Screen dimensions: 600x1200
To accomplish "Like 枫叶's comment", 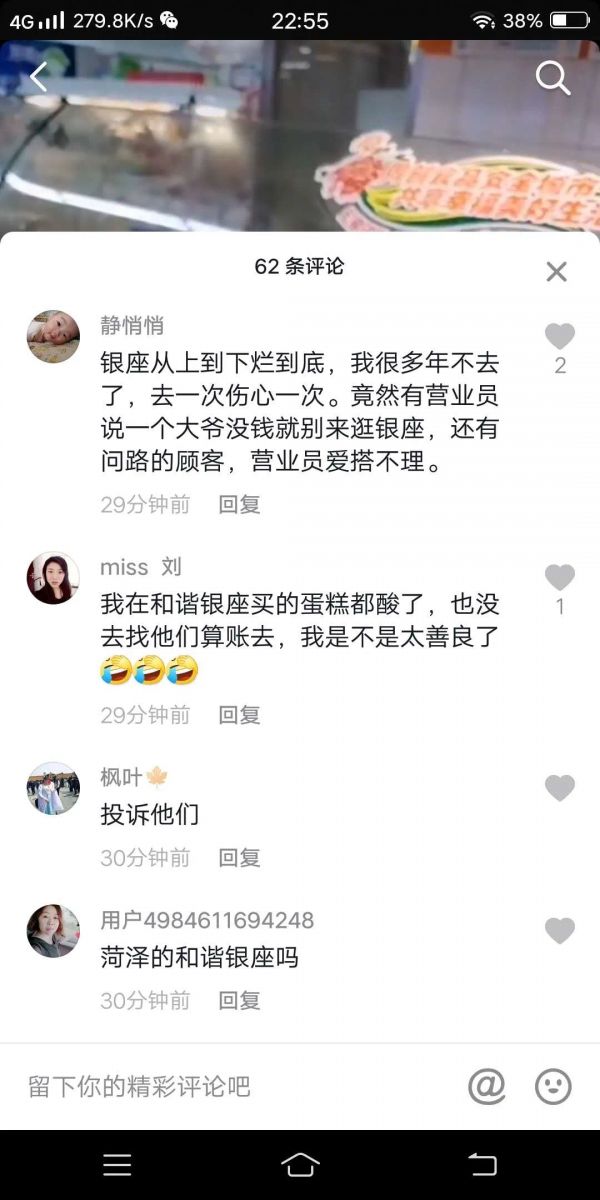I will (x=559, y=789).
